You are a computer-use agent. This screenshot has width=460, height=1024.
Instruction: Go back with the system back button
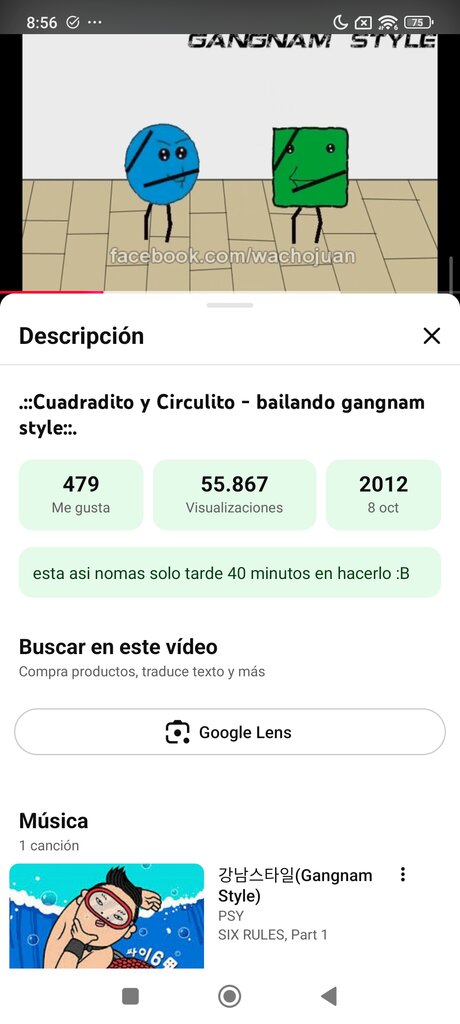point(329,996)
